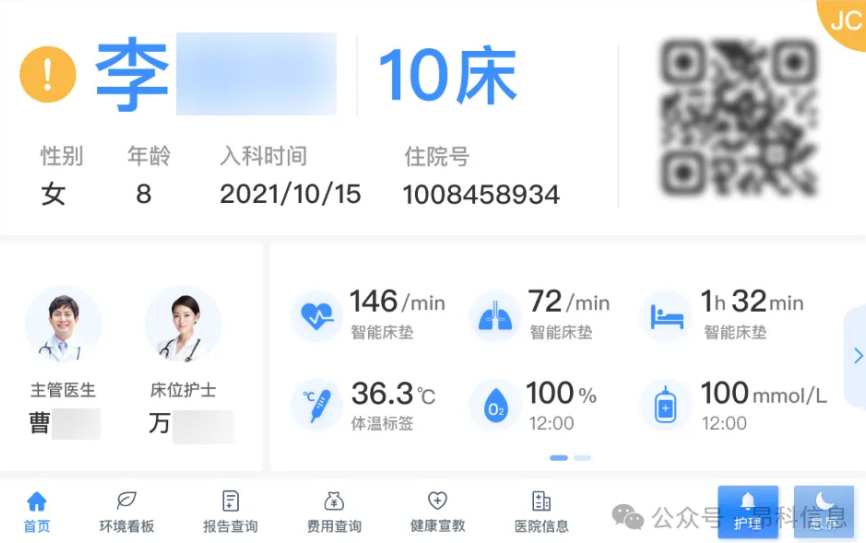Switch to the 首页 tab
This screenshot has height=543, width=866.
pyautogui.click(x=37, y=512)
